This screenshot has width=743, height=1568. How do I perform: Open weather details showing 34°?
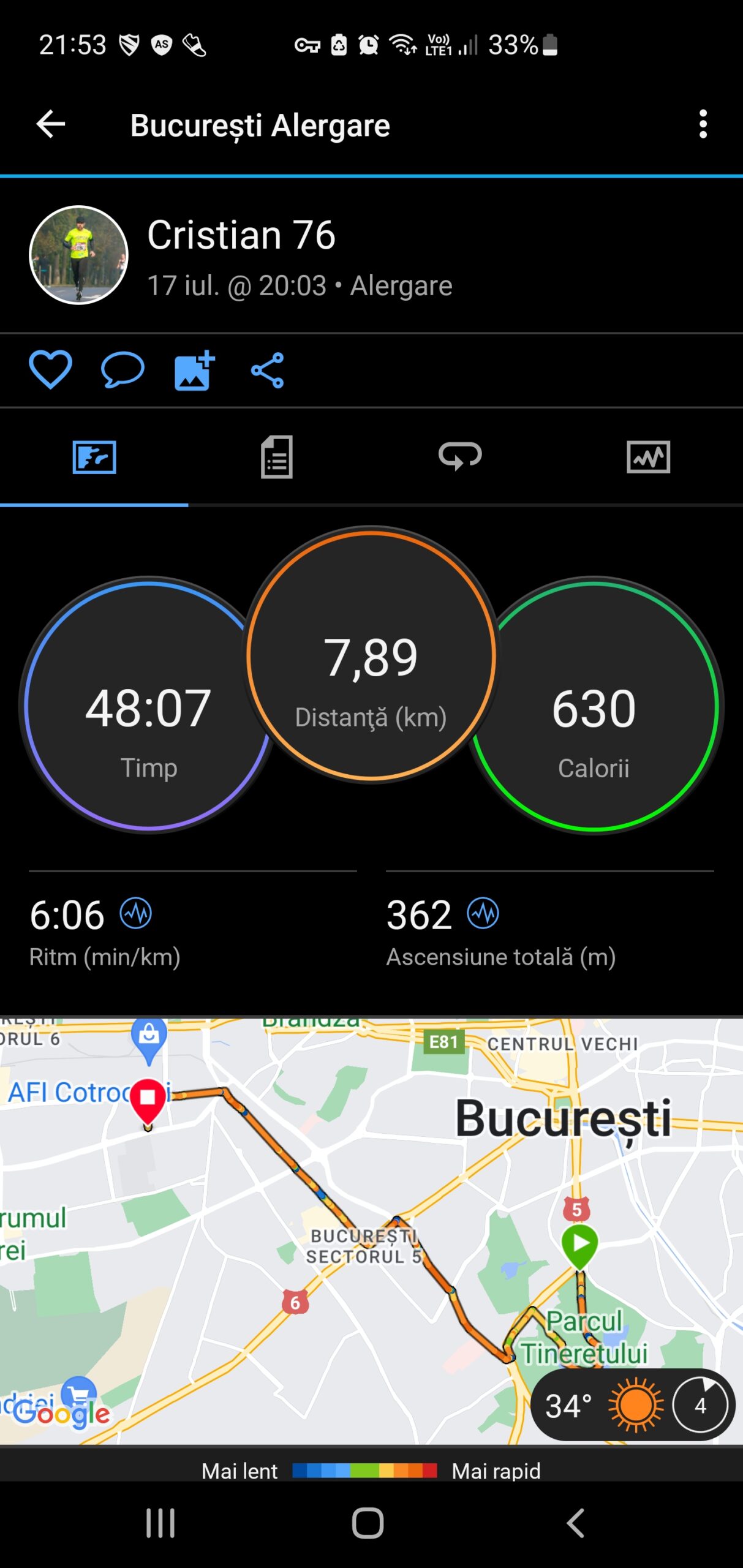[x=632, y=1404]
